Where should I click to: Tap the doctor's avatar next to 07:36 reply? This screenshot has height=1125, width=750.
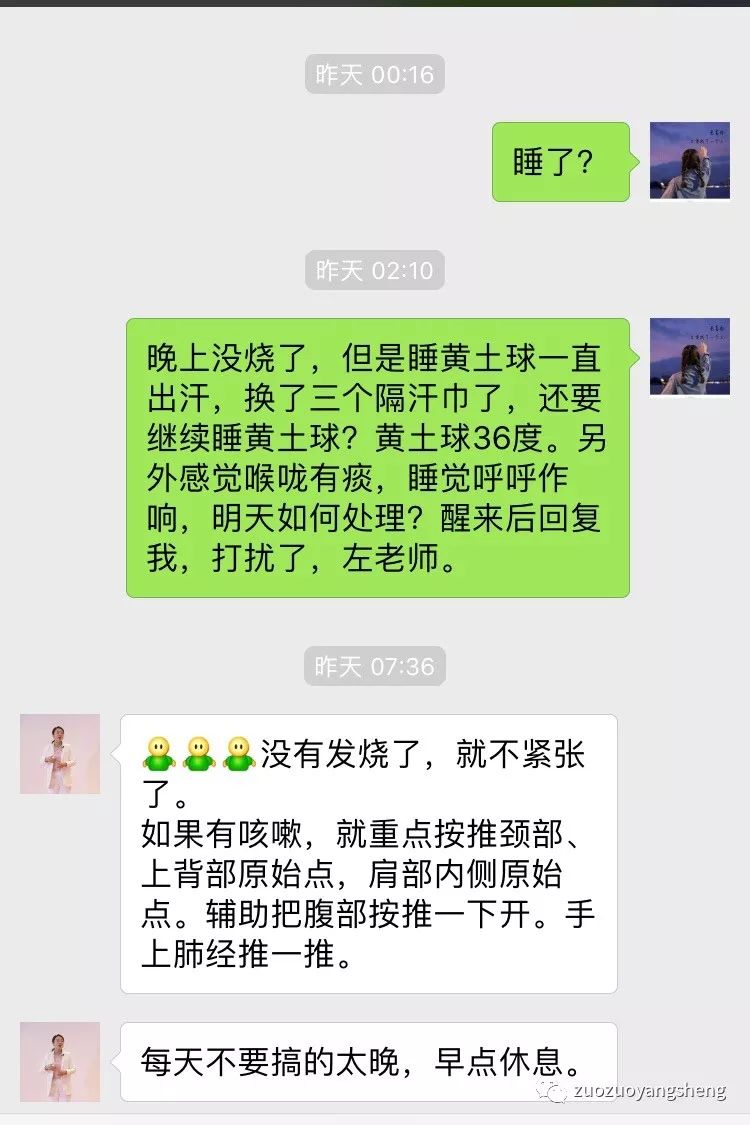pyautogui.click(x=60, y=753)
